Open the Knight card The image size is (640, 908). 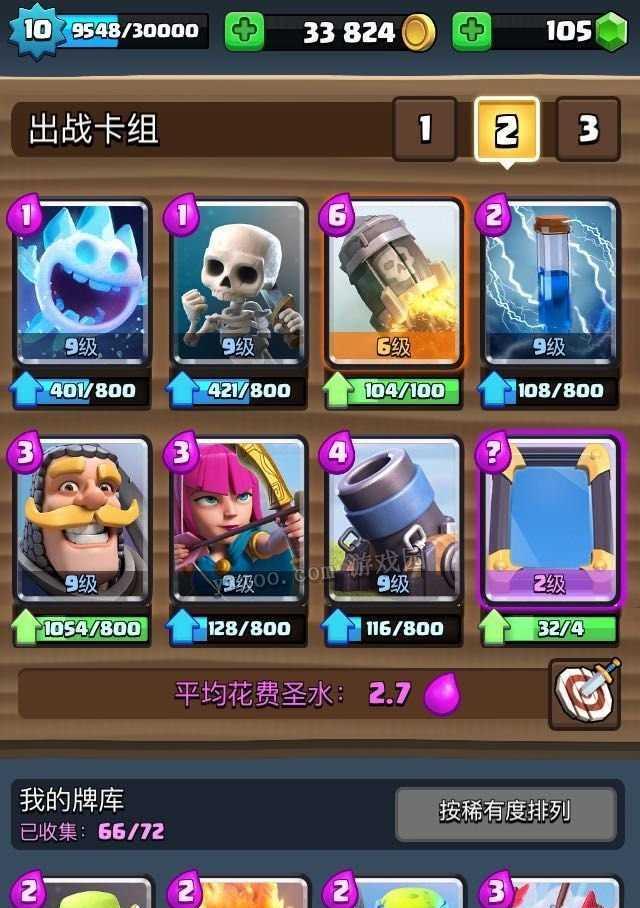[x=82, y=520]
